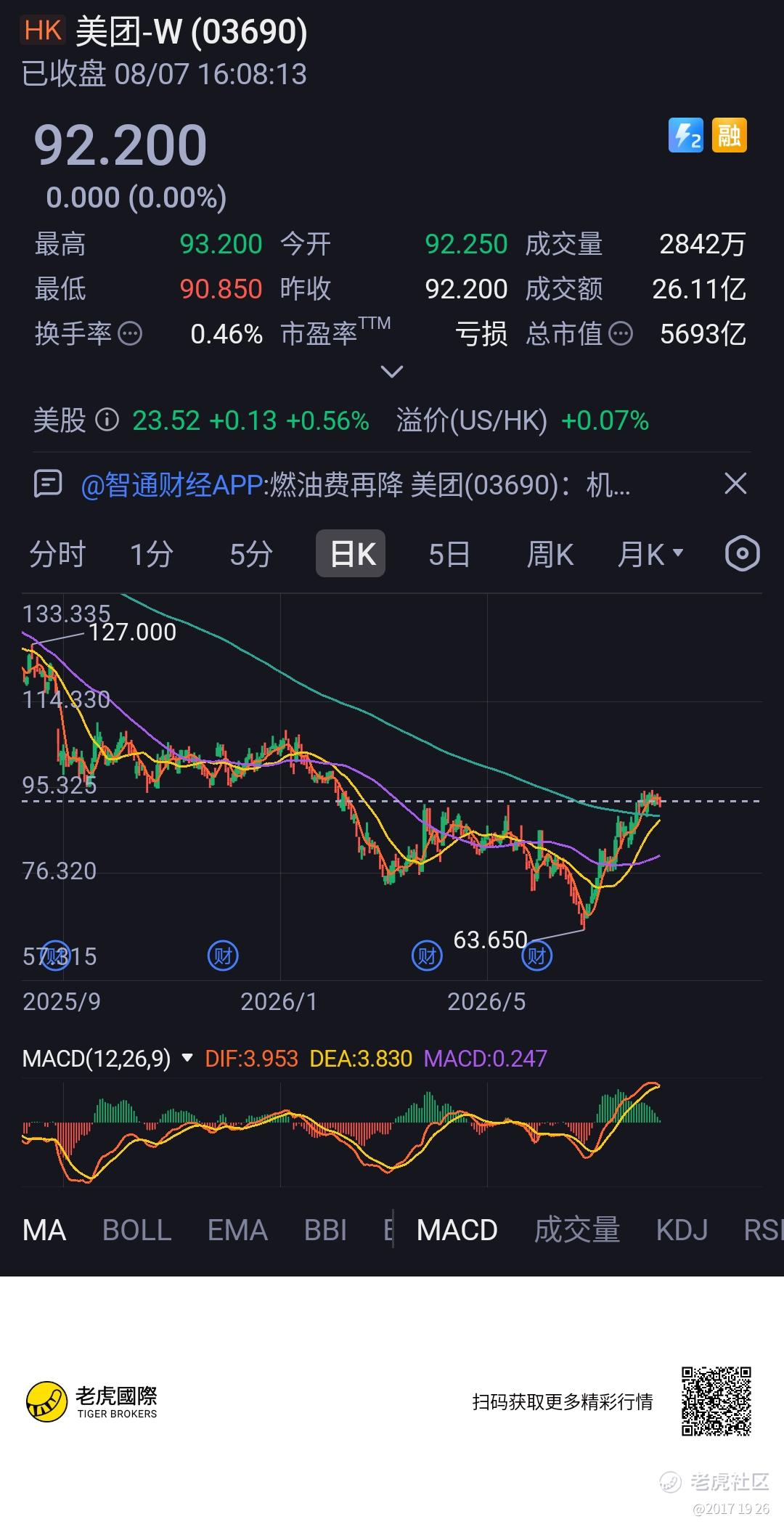Viewport: 784px width, 1527px height.
Task: Switch to the 5日 view
Action: point(449,555)
